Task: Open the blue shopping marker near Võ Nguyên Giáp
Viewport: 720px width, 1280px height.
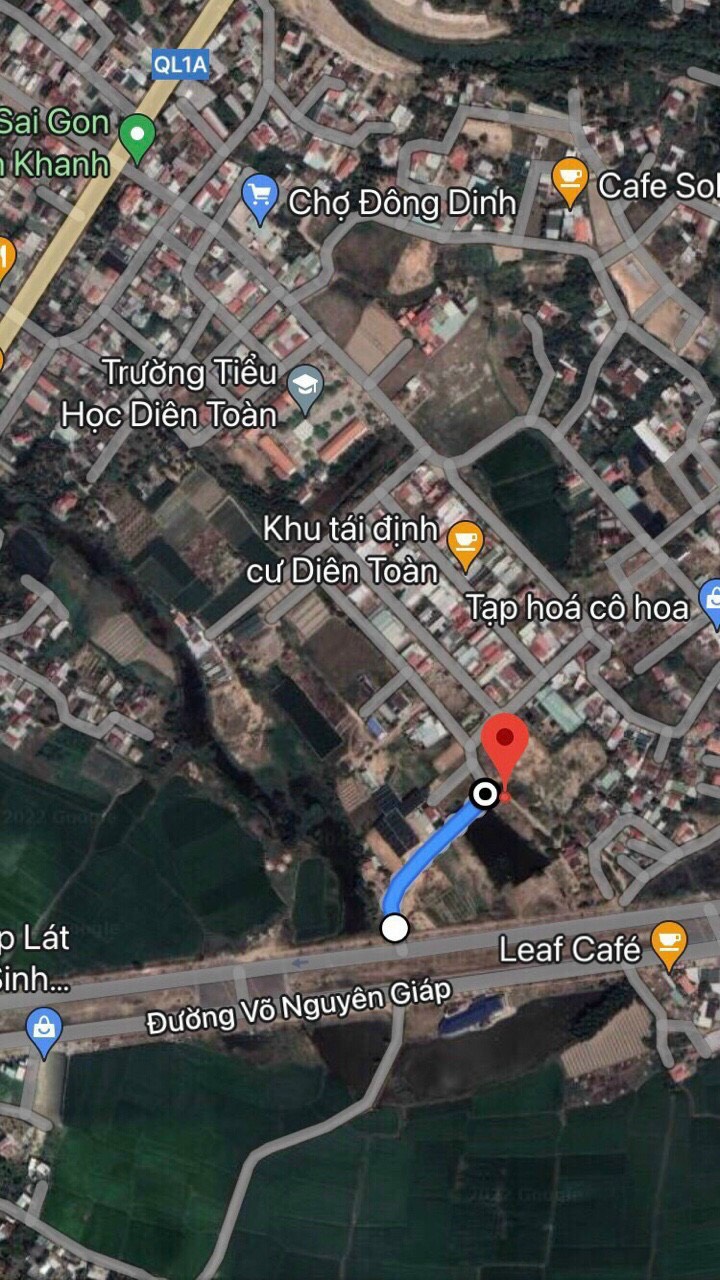Action: point(43,1029)
